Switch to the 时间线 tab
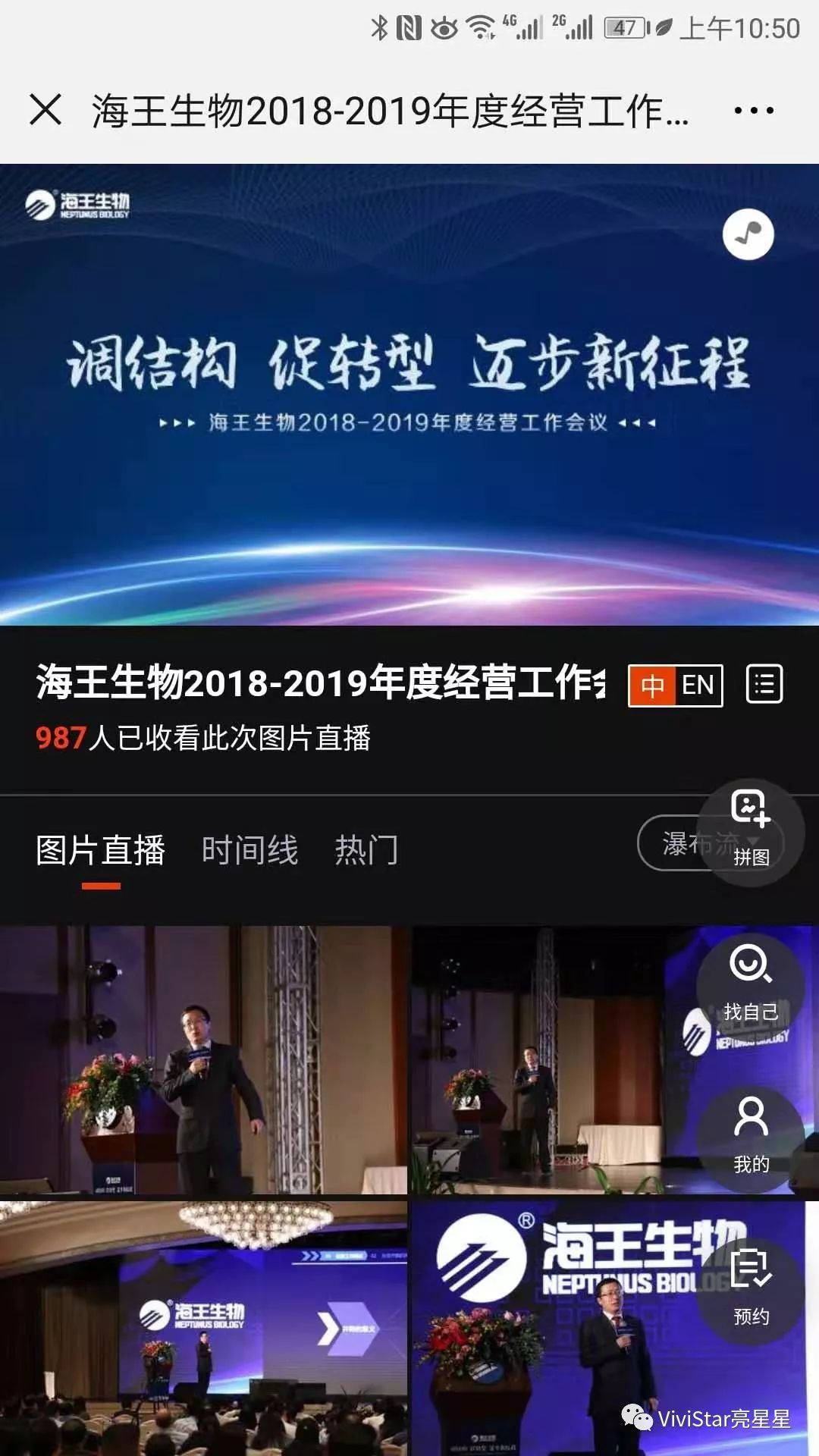 (249, 850)
